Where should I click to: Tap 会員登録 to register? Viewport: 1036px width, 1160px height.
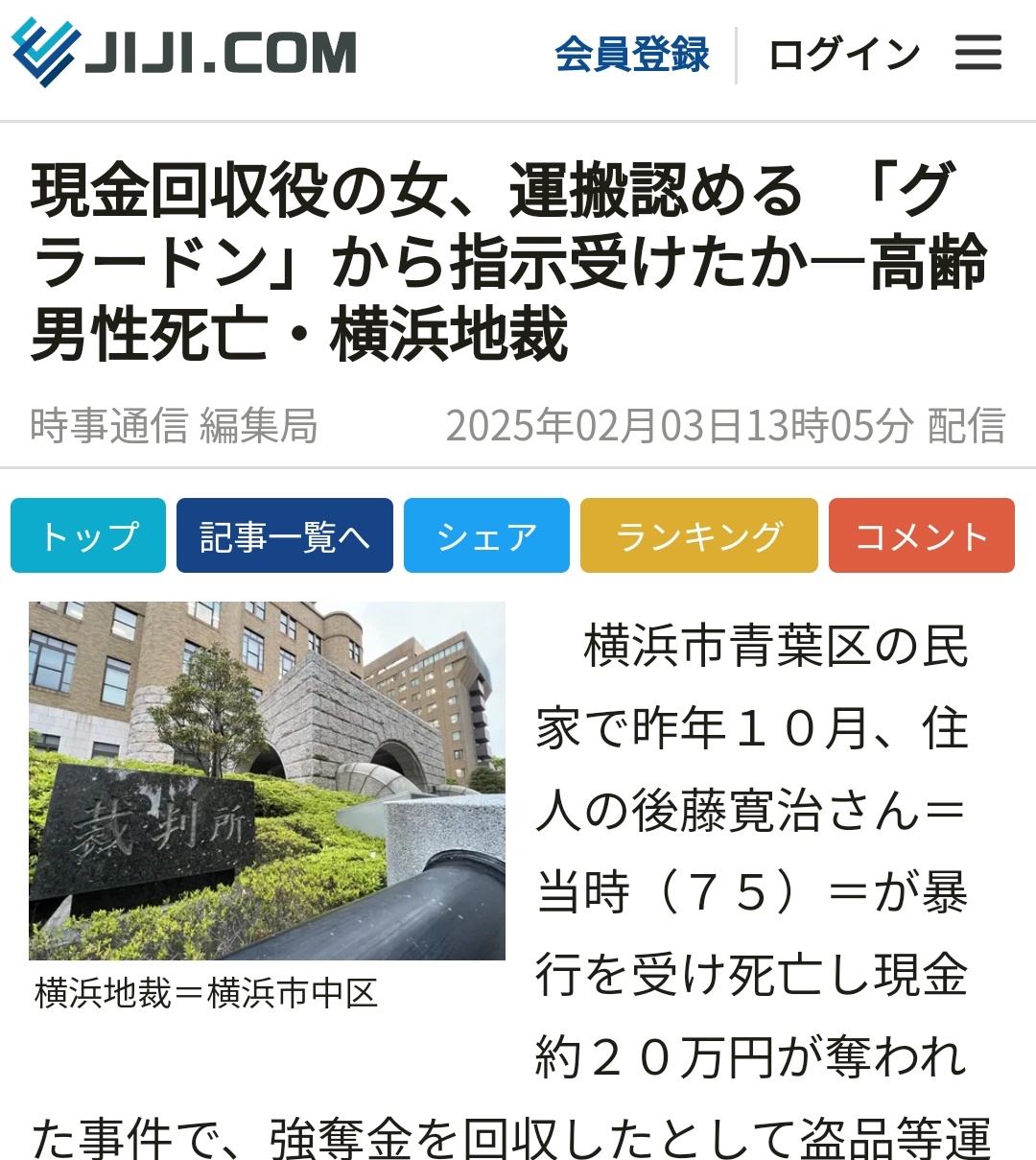[632, 54]
